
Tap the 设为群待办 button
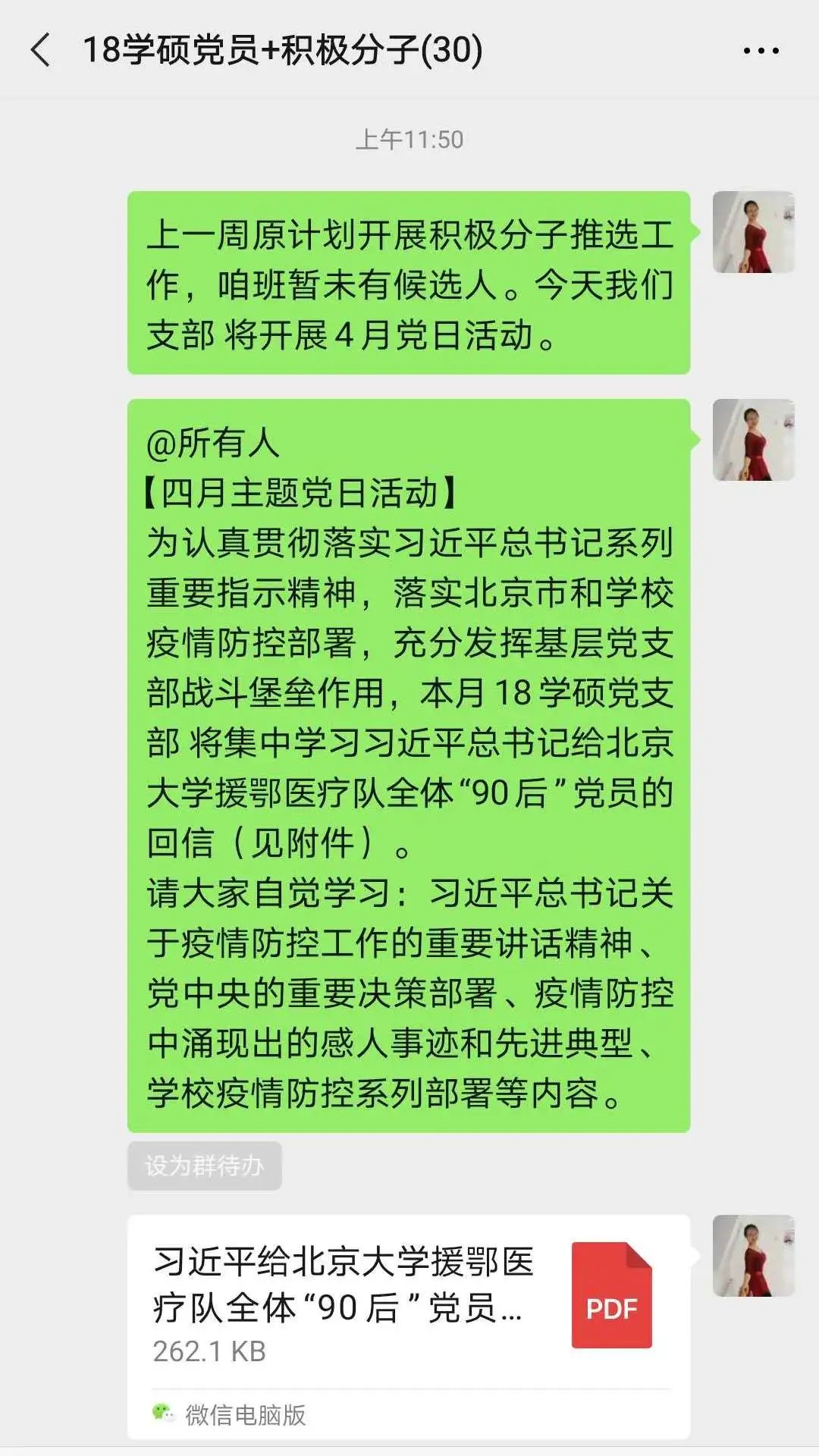pyautogui.click(x=205, y=1166)
